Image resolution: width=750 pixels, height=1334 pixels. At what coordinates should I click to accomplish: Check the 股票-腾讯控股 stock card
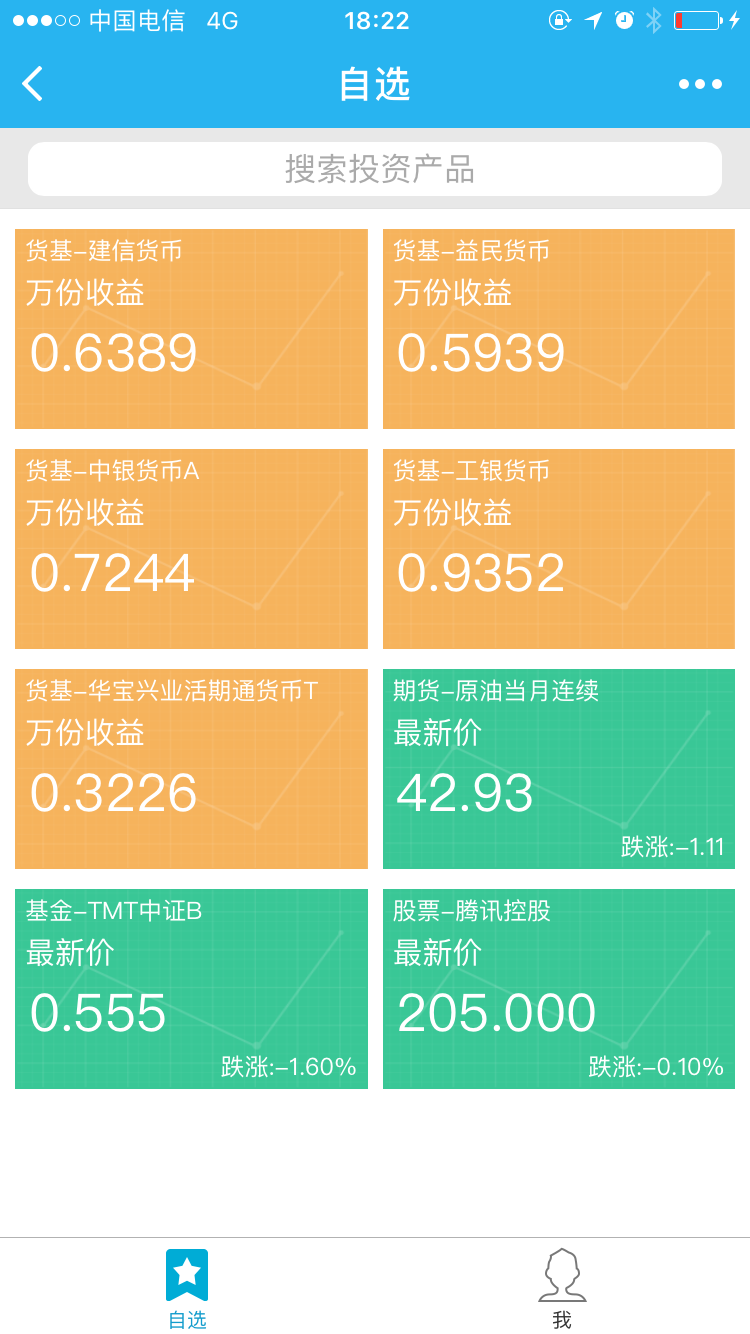pos(558,989)
